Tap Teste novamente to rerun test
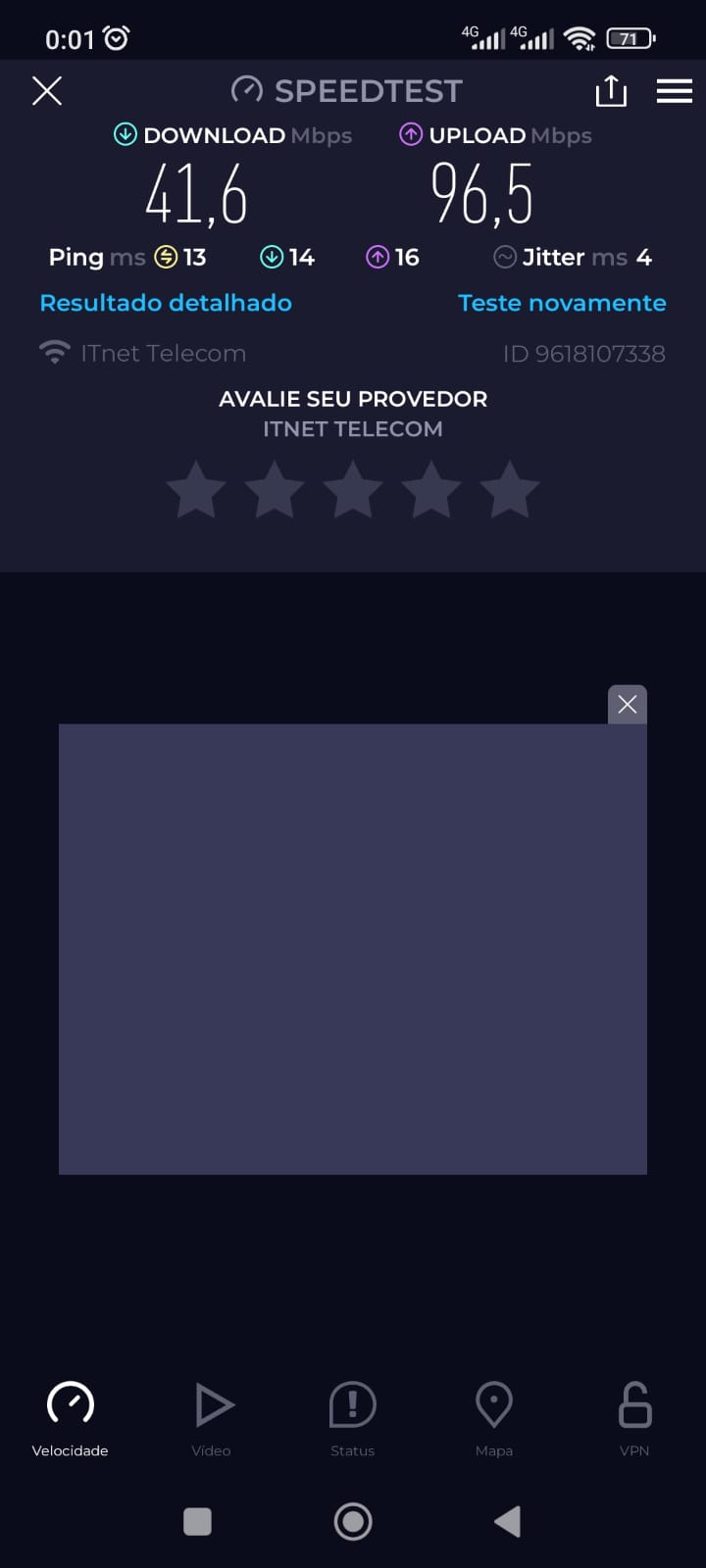This screenshot has height=1568, width=706. point(562,303)
